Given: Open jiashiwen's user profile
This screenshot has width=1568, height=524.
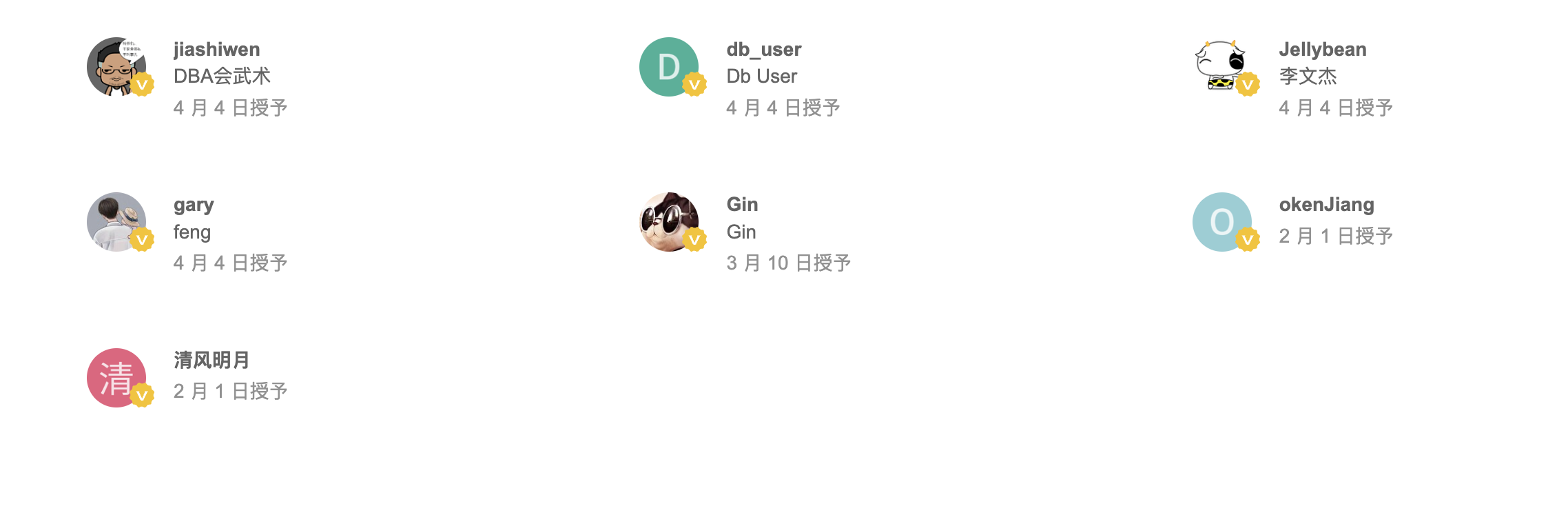Looking at the screenshot, I should [216, 50].
